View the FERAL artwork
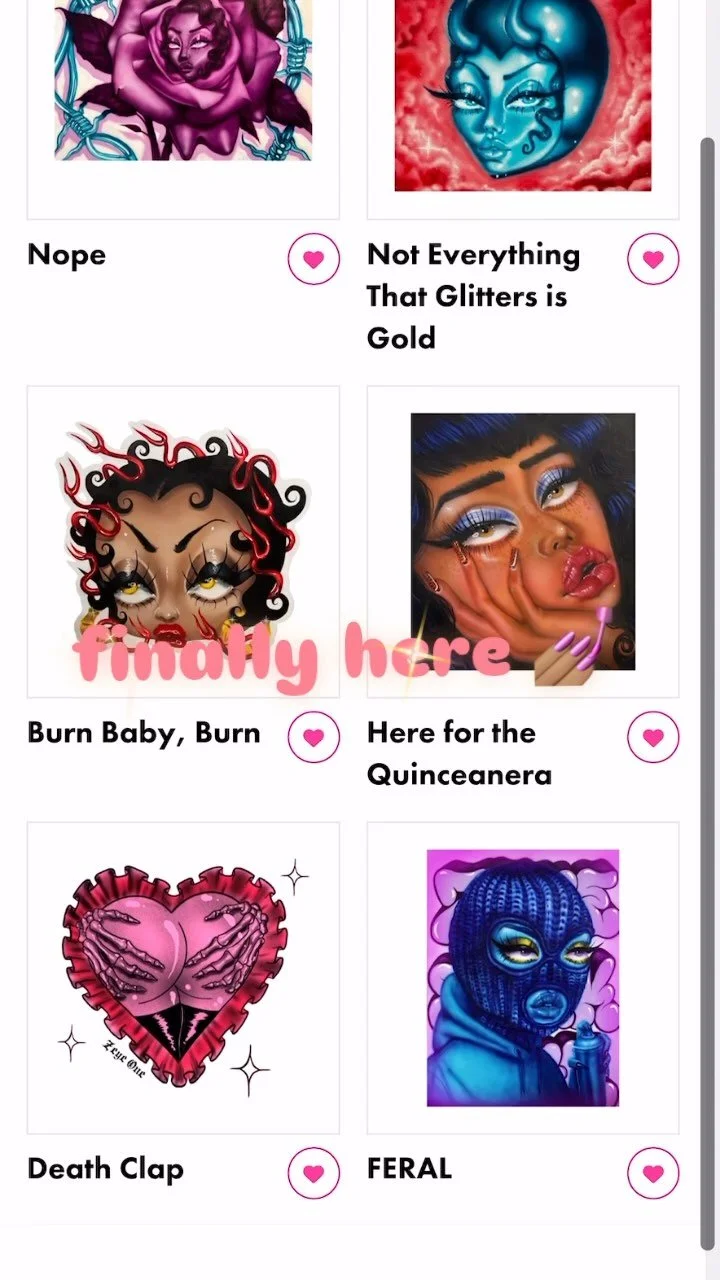The image size is (720, 1280). (x=523, y=978)
